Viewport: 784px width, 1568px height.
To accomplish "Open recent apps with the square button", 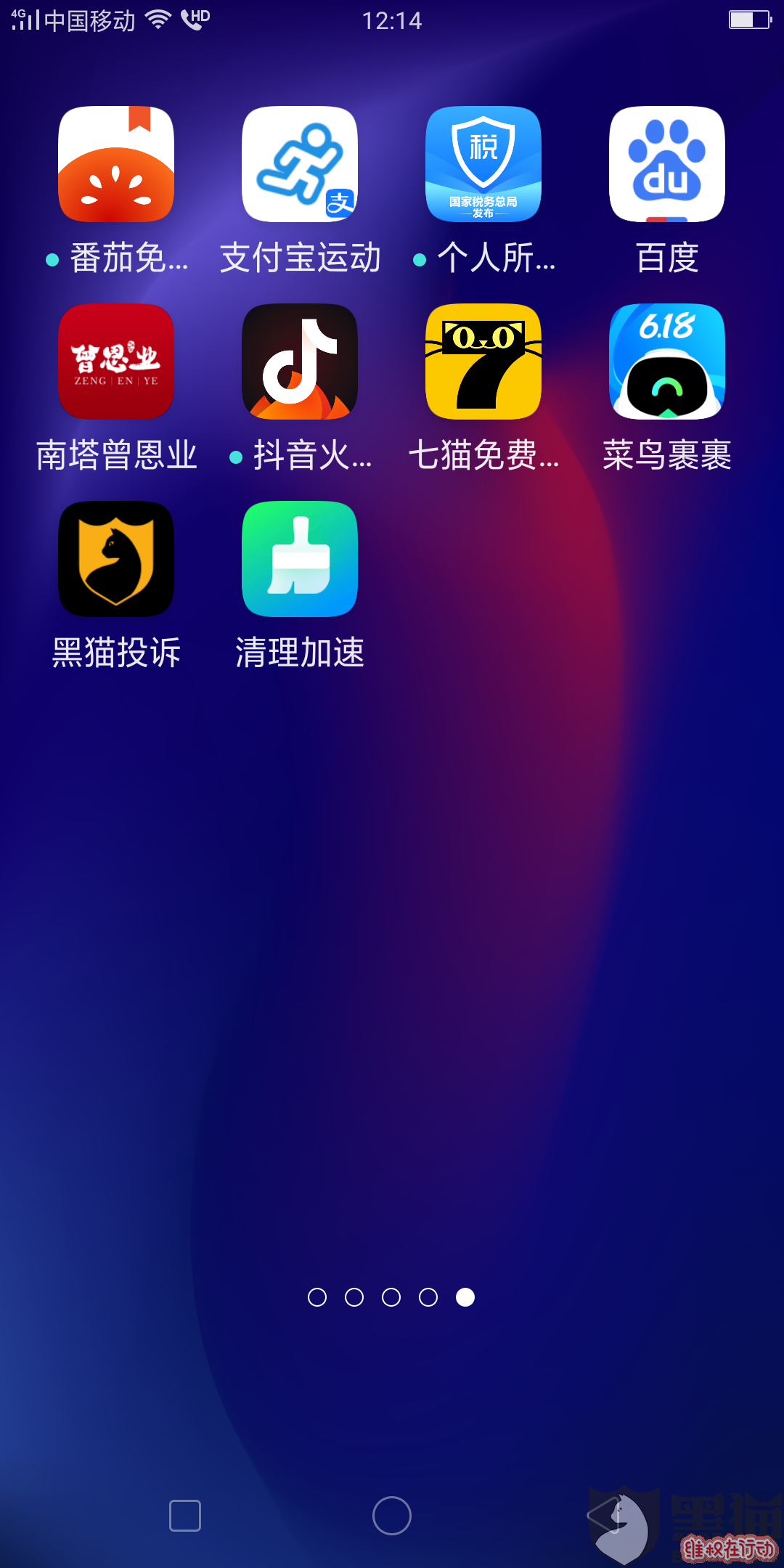I will point(185,1516).
